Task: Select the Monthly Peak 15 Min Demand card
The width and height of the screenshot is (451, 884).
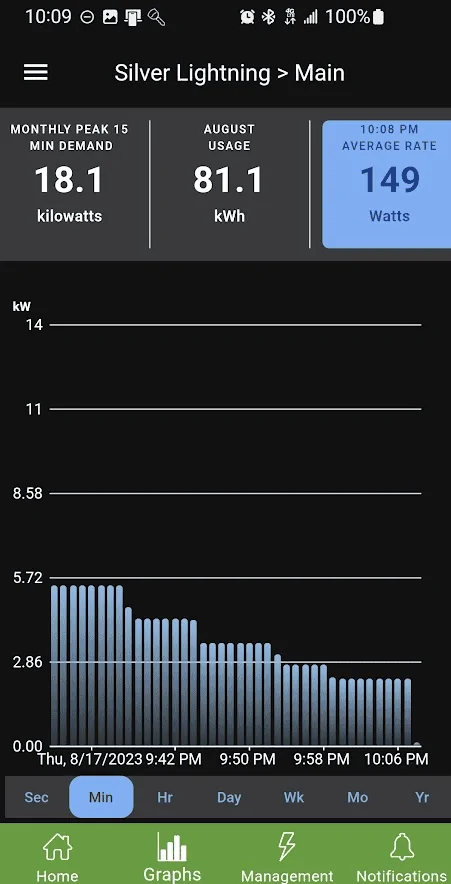Action: (69, 176)
